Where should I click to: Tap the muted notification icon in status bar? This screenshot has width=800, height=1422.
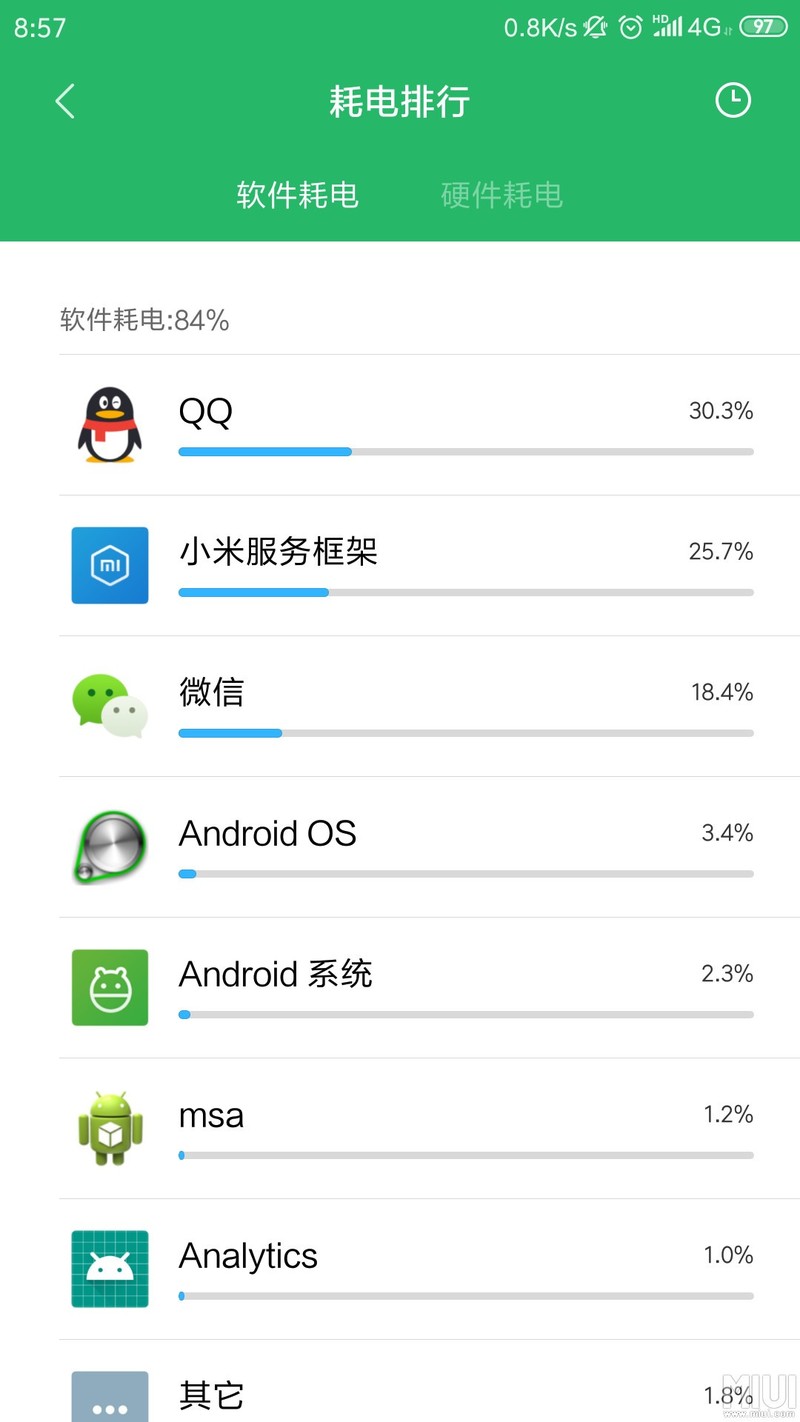[594, 27]
